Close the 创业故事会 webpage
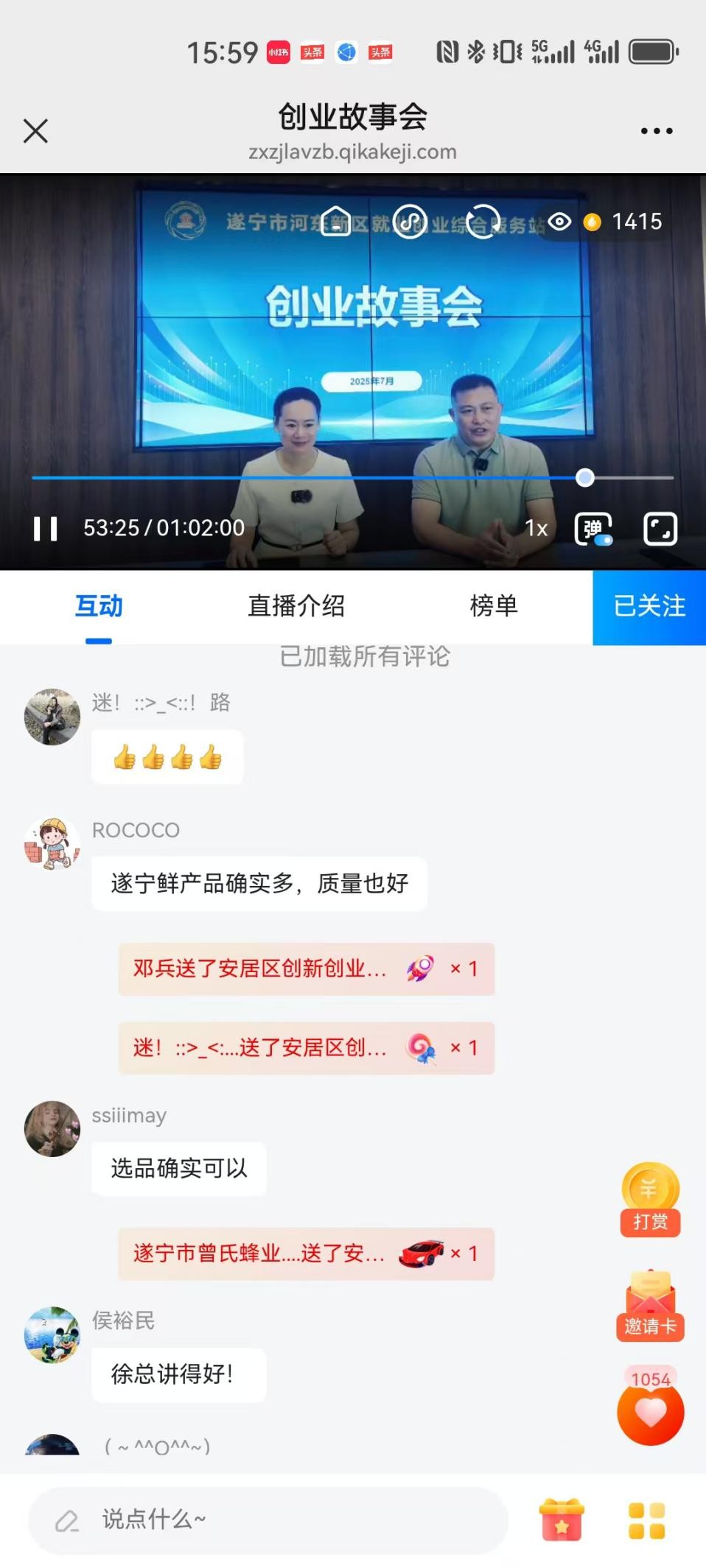This screenshot has width=706, height=1568. [x=35, y=131]
